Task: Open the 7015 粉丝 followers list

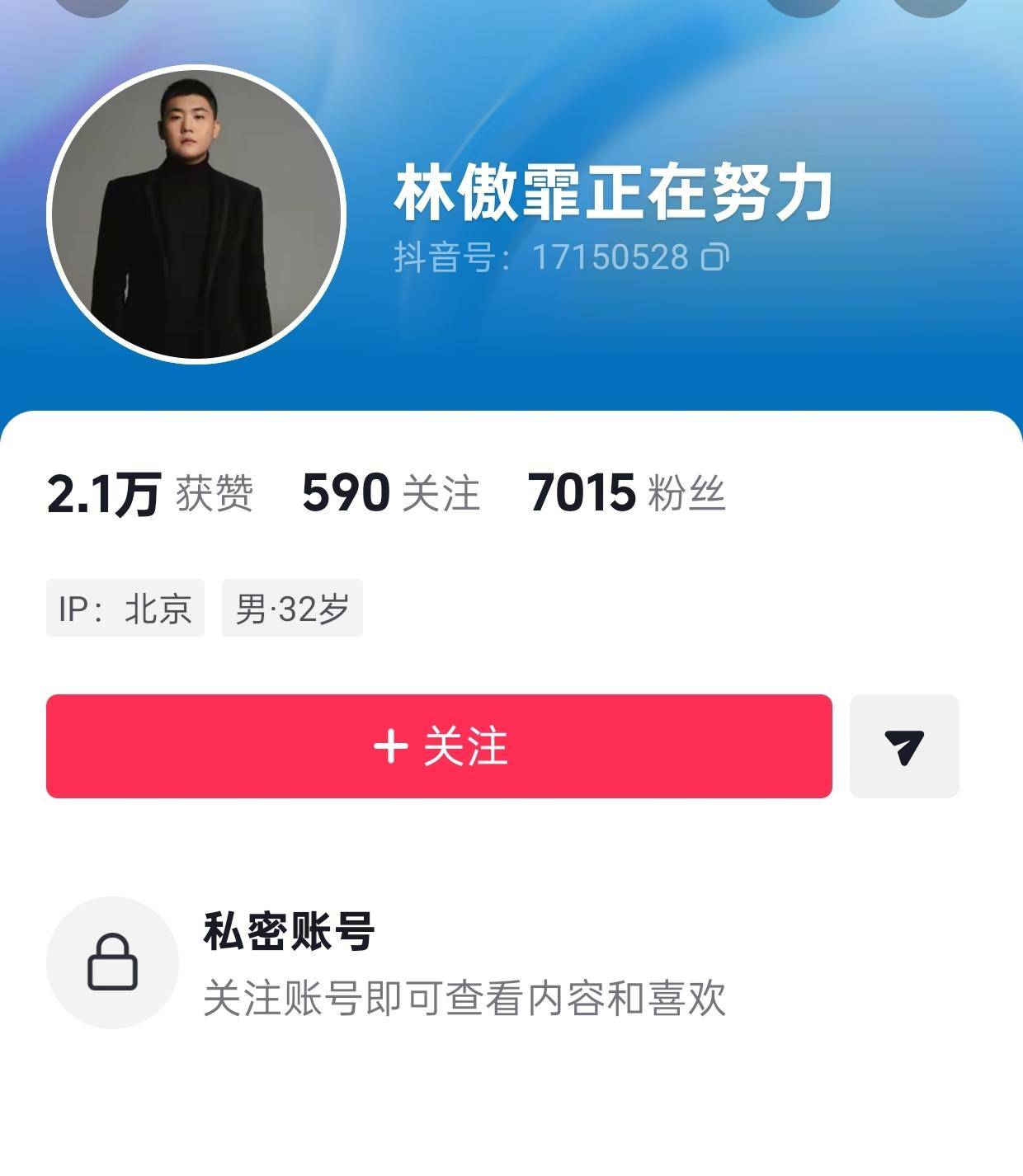Action: [626, 493]
